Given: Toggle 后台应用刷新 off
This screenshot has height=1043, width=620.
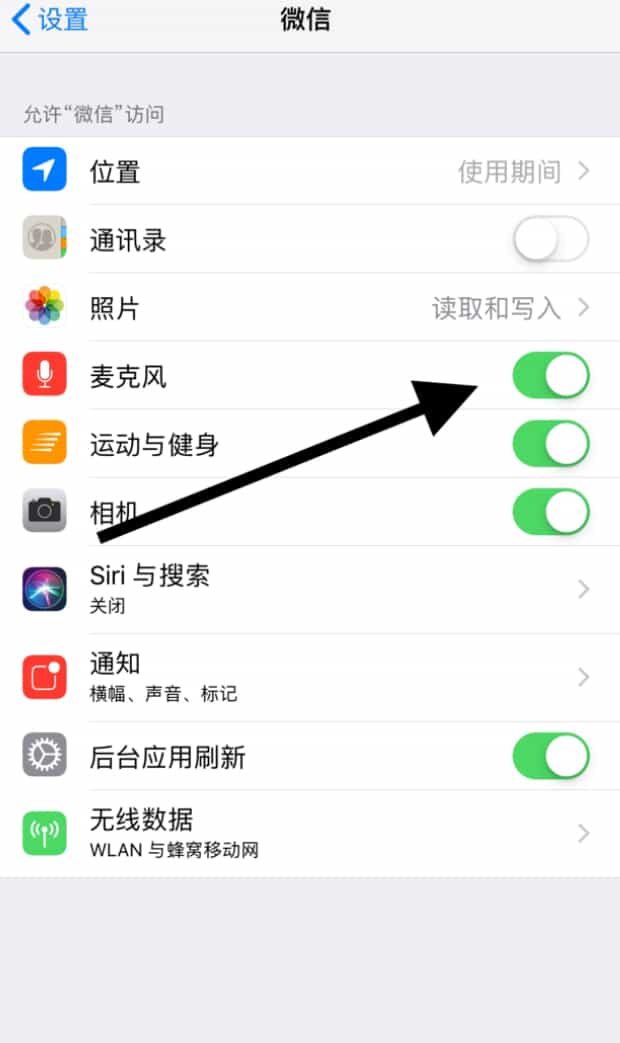Looking at the screenshot, I should 550,756.
